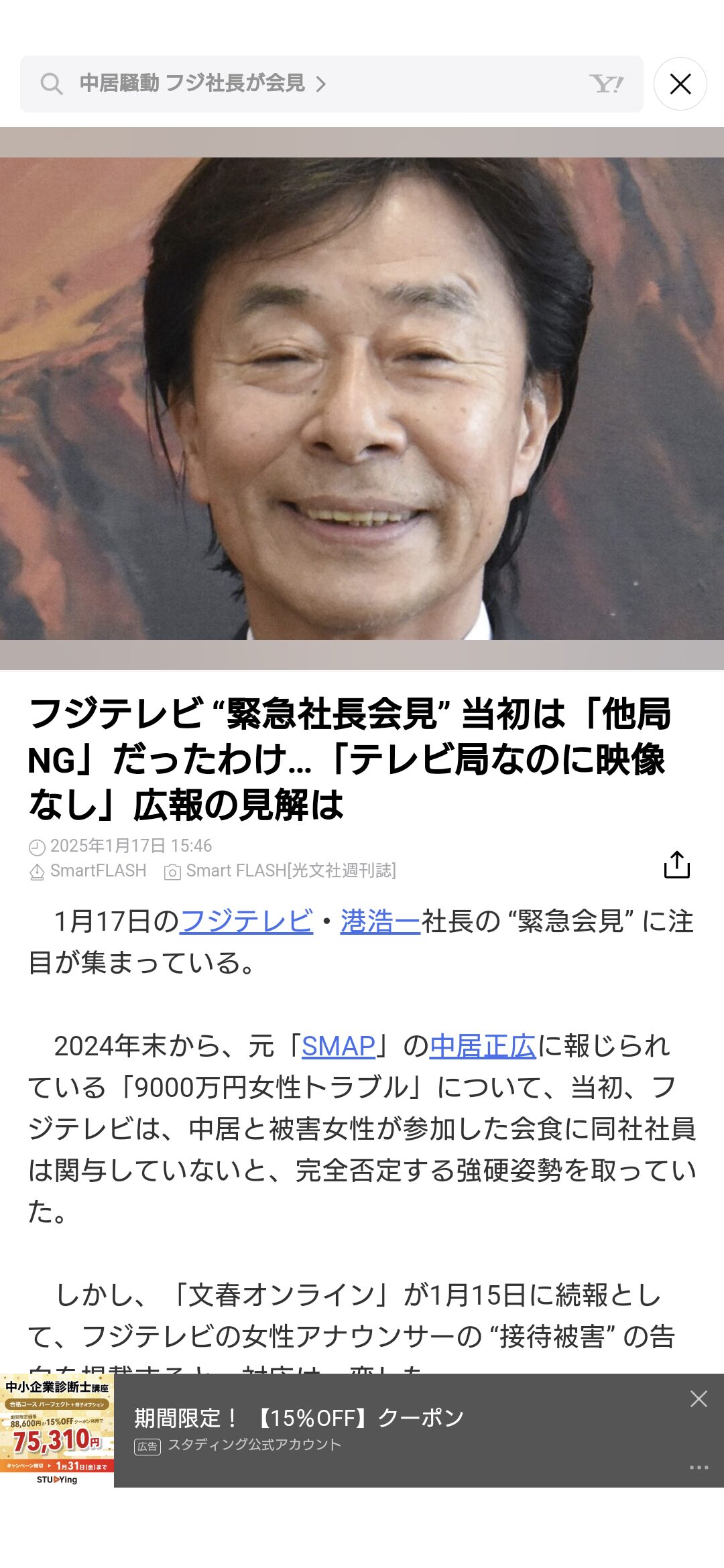724x1568 pixels.
Task: Open the 15%OFF coupon ad banner
Action: [362, 1431]
